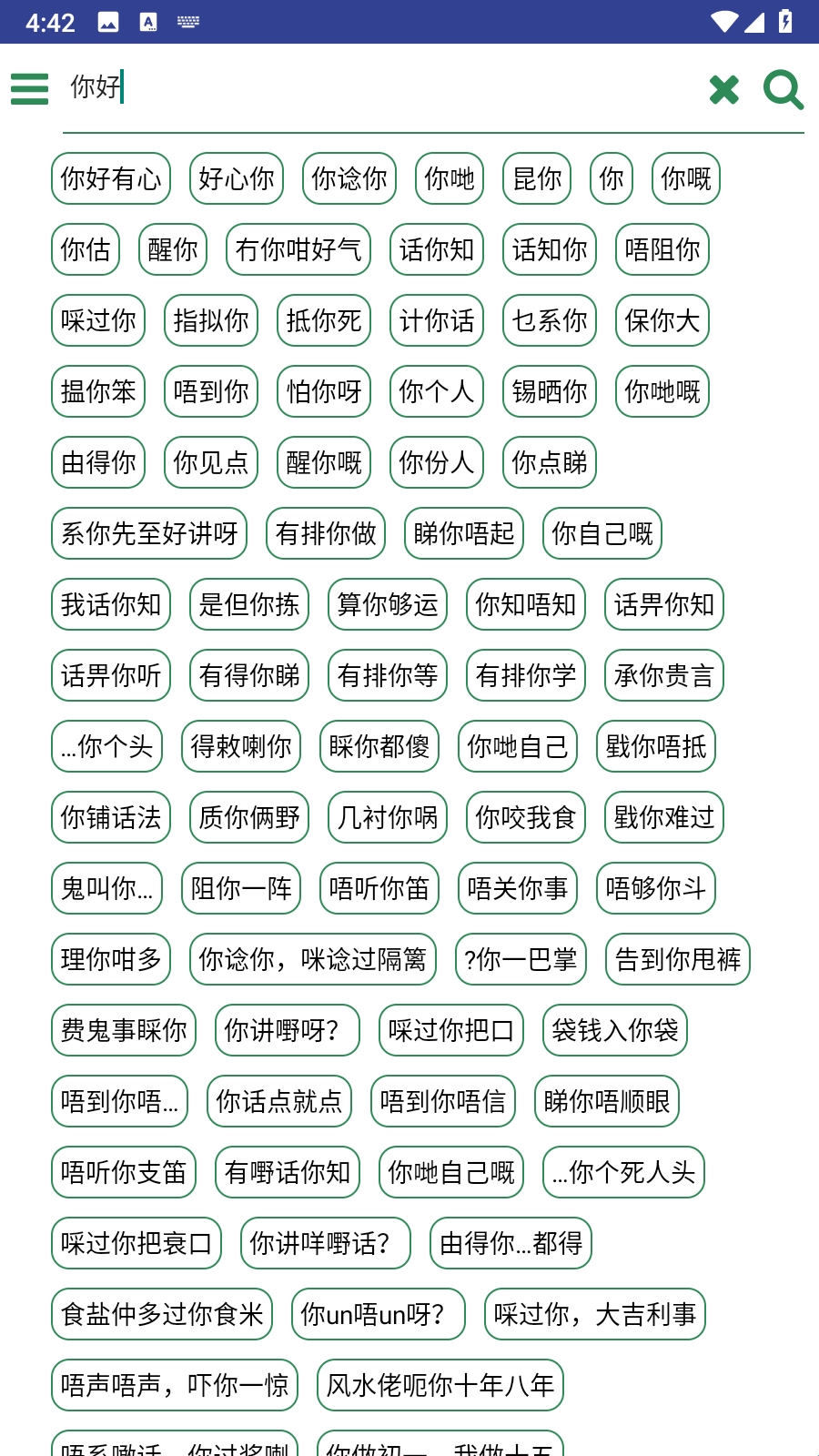Screen dimensions: 819x1456
Task: Tap the chip 唔关你事
Action: click(518, 888)
